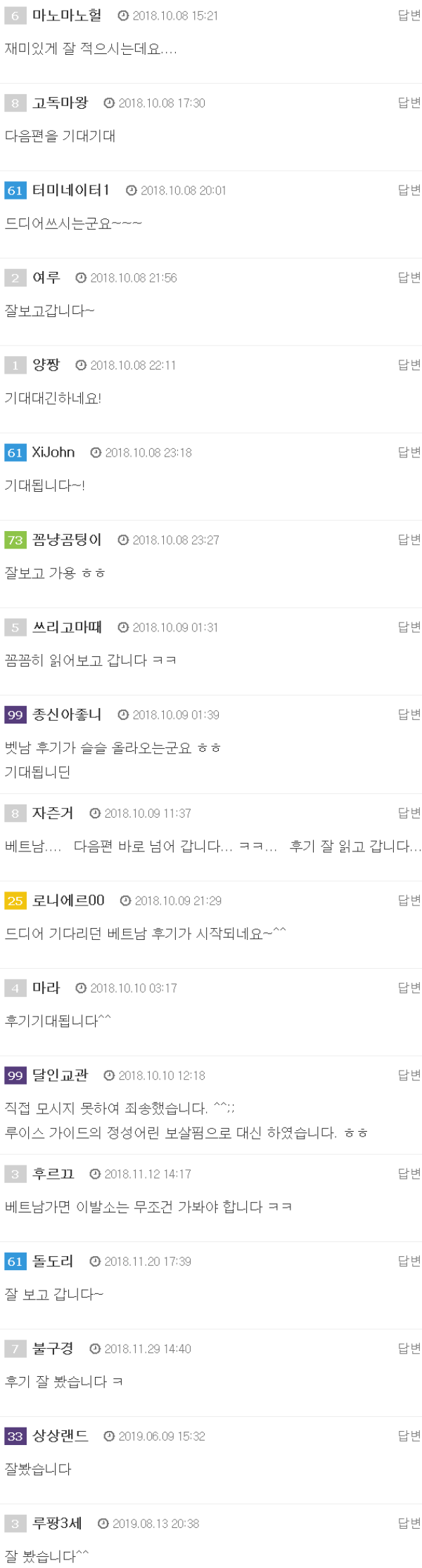Tap 답변 beside 자즌거's comment
422x1568 pixels.
click(409, 813)
